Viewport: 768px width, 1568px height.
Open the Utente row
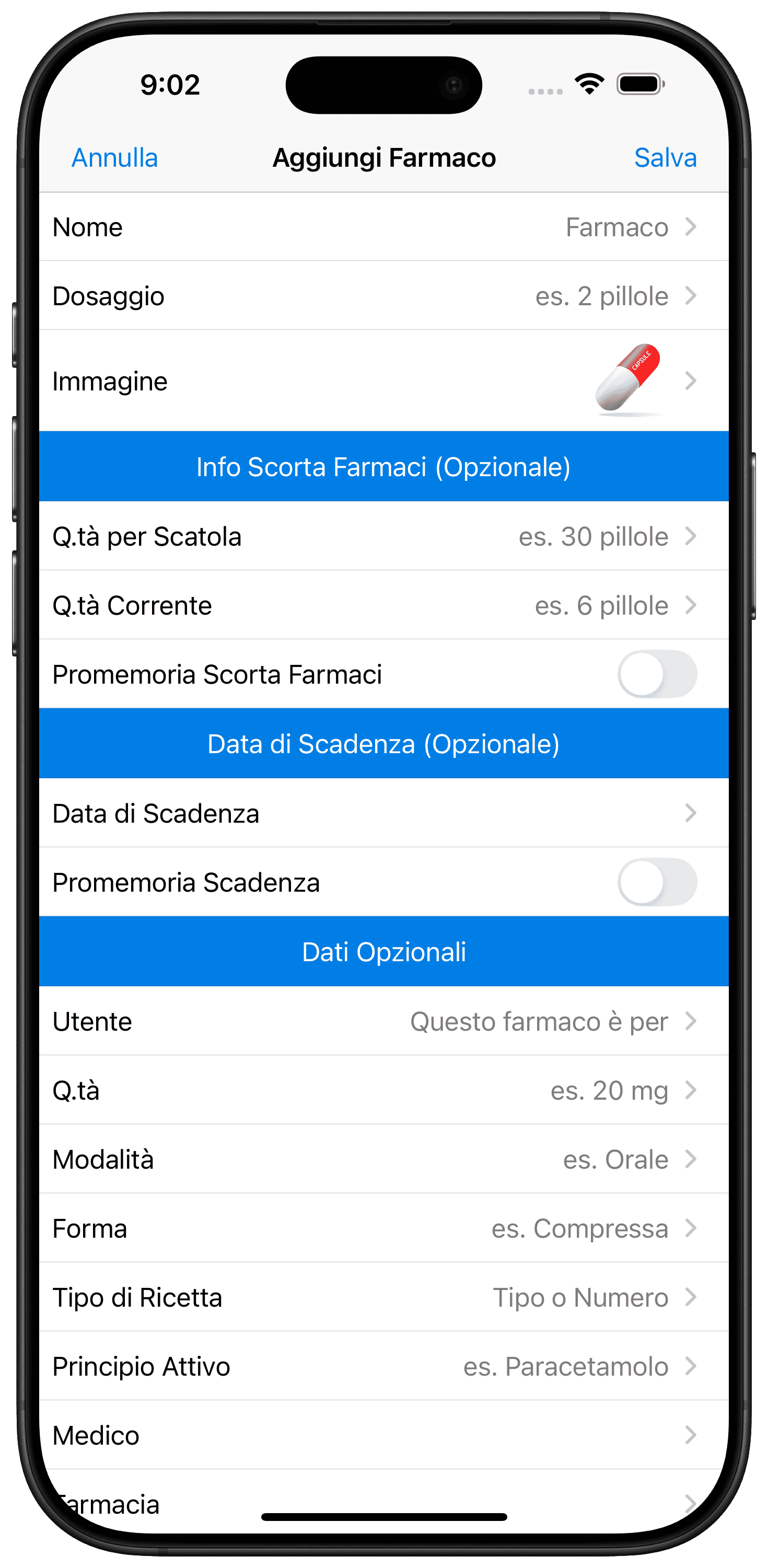pos(384,1021)
